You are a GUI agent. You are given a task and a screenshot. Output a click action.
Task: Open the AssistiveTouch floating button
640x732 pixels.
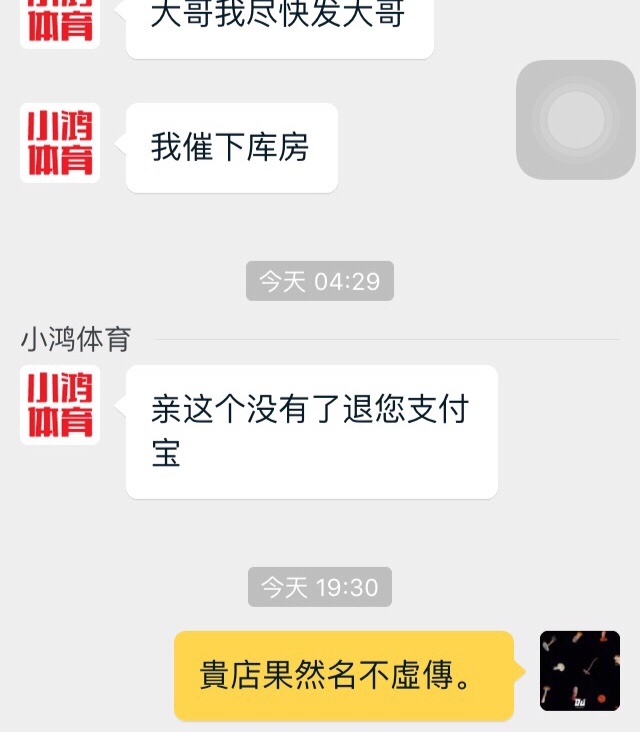(576, 120)
